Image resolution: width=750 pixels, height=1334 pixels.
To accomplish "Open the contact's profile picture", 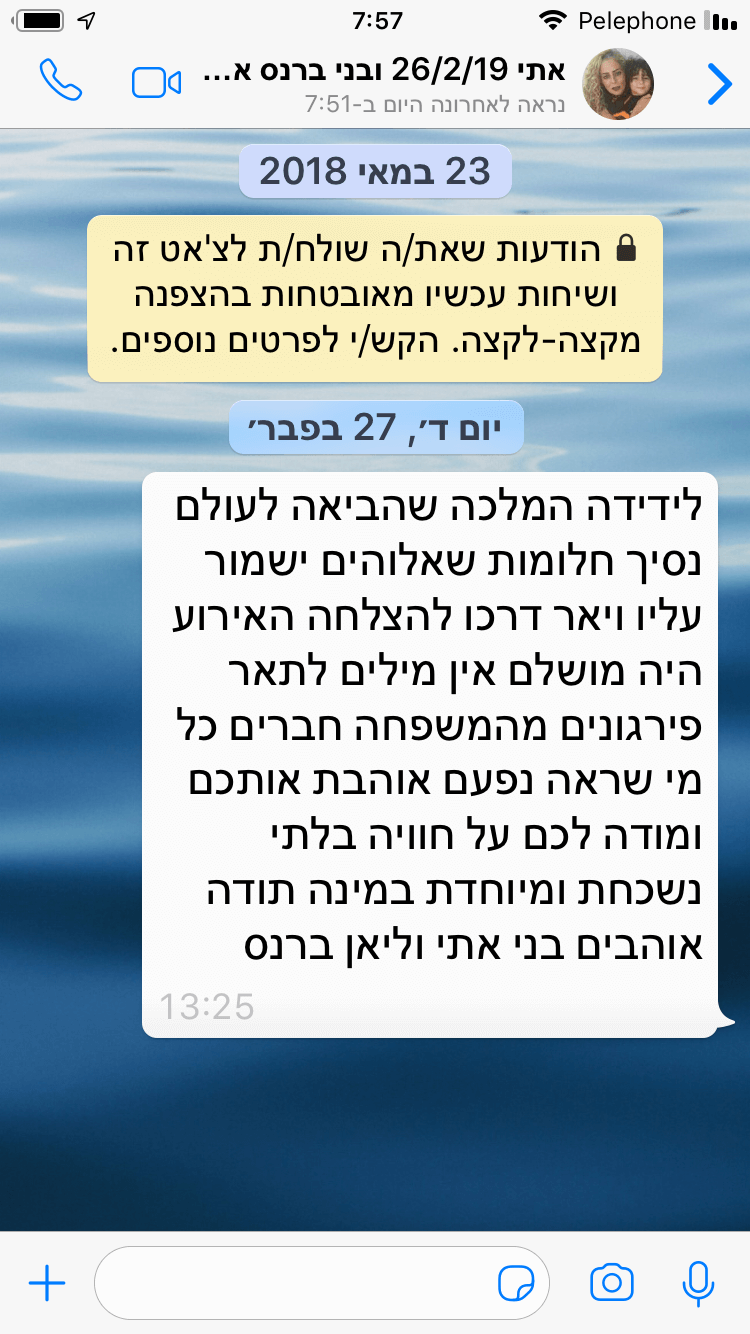I will click(x=618, y=83).
